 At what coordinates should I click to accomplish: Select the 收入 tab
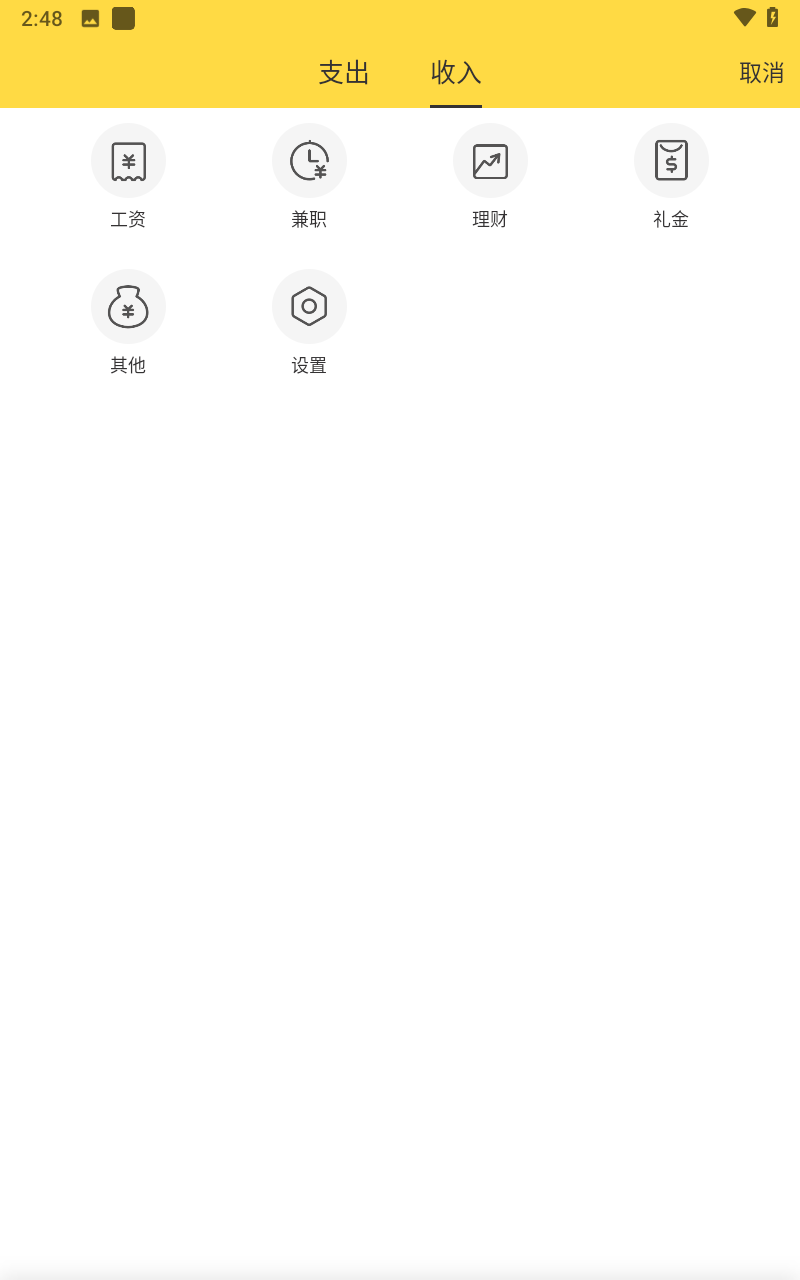tap(456, 73)
